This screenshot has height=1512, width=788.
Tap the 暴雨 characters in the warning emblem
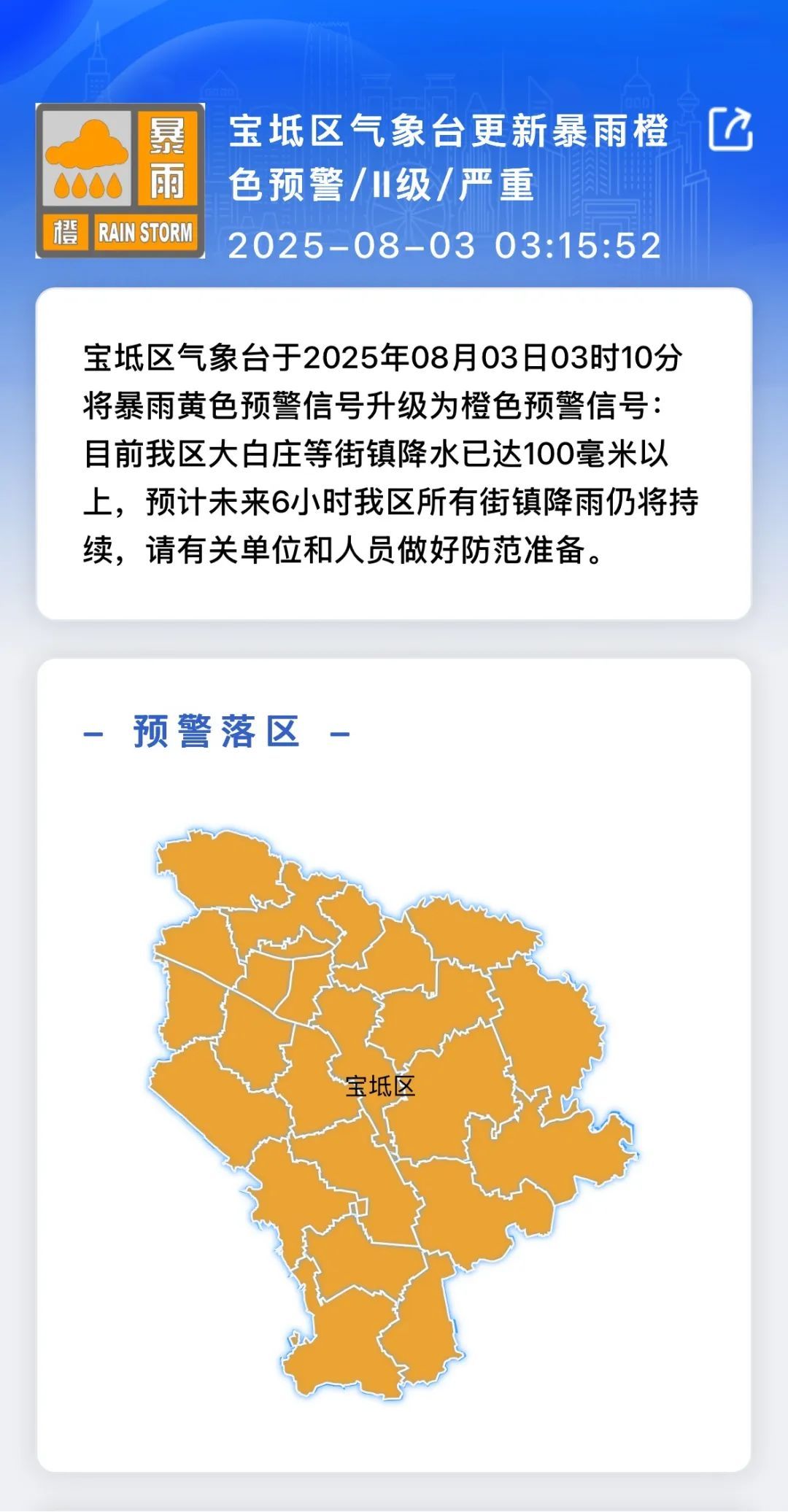(166, 157)
